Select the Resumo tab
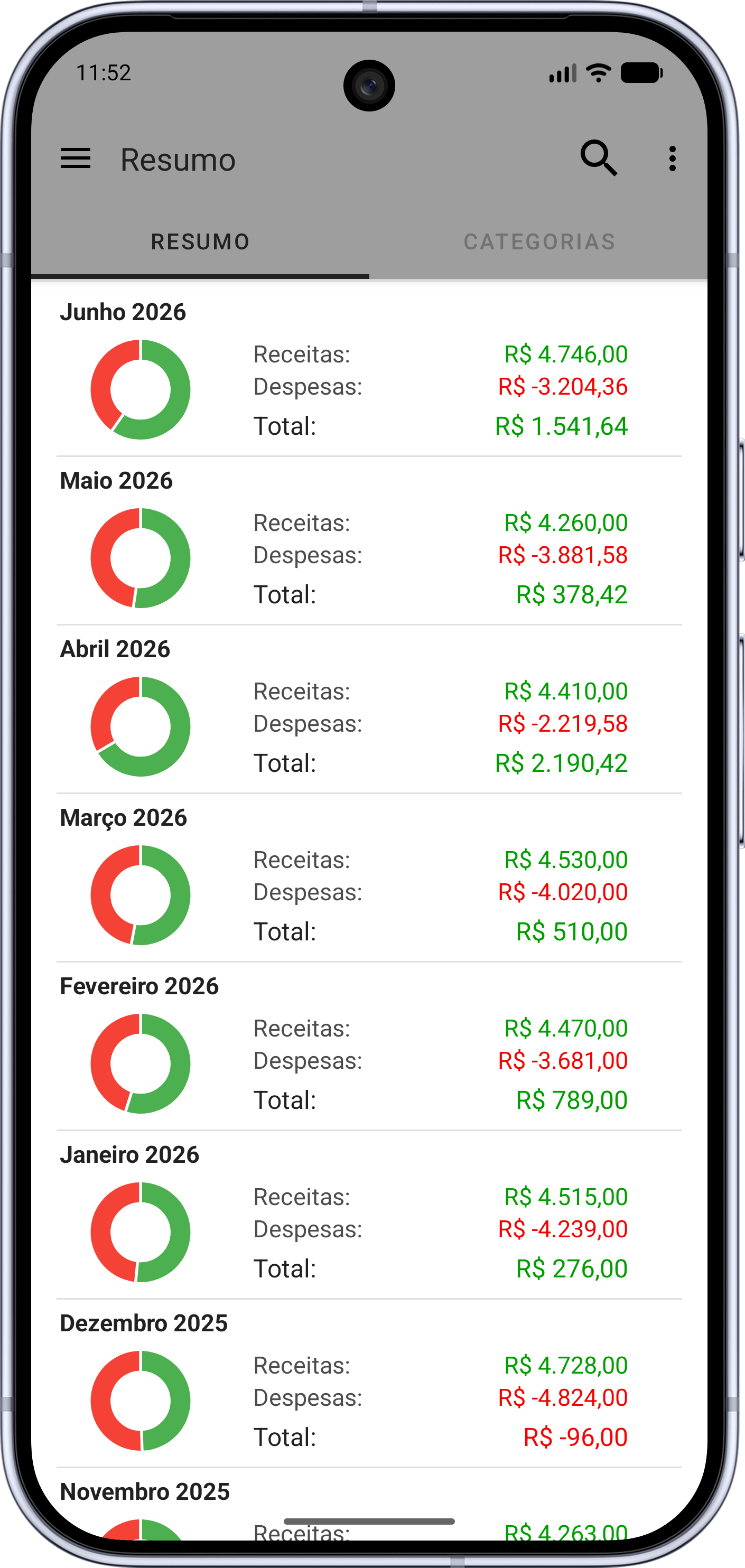The image size is (745, 1568). point(200,241)
